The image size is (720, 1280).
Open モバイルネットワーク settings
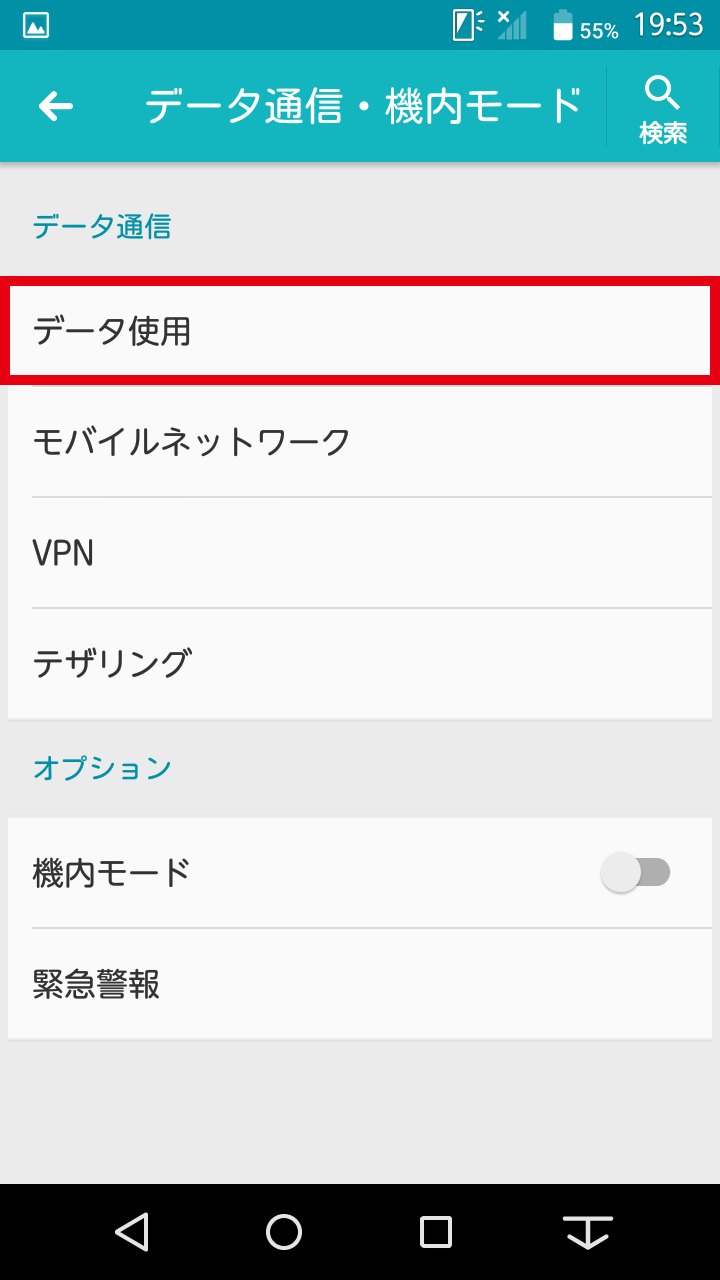point(360,441)
